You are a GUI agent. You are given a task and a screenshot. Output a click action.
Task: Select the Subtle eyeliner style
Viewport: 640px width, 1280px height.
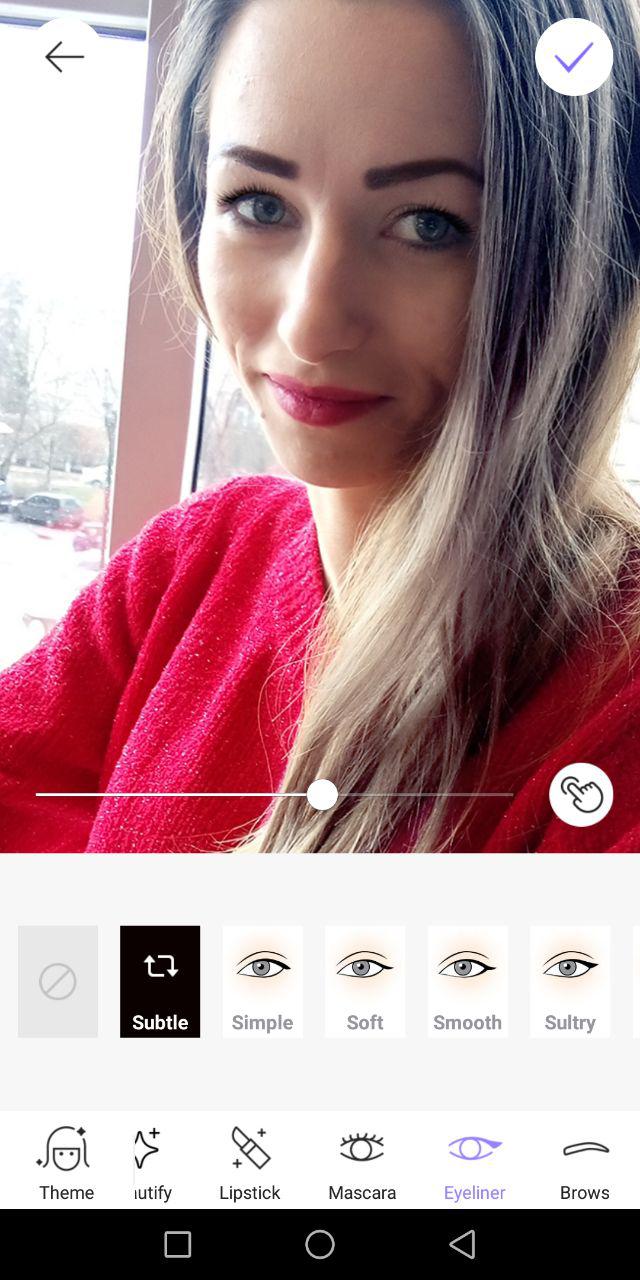click(160, 981)
